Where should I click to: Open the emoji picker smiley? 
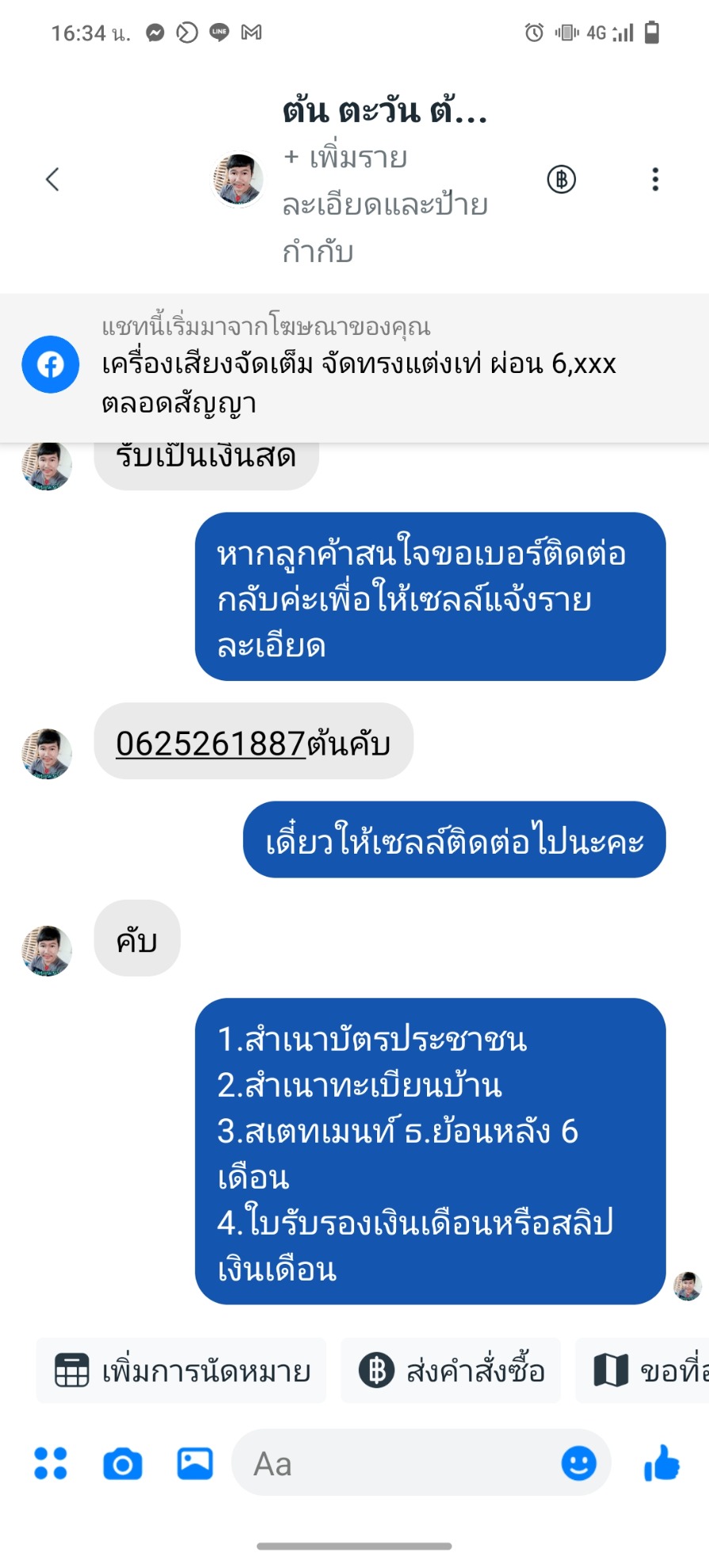click(x=579, y=1463)
